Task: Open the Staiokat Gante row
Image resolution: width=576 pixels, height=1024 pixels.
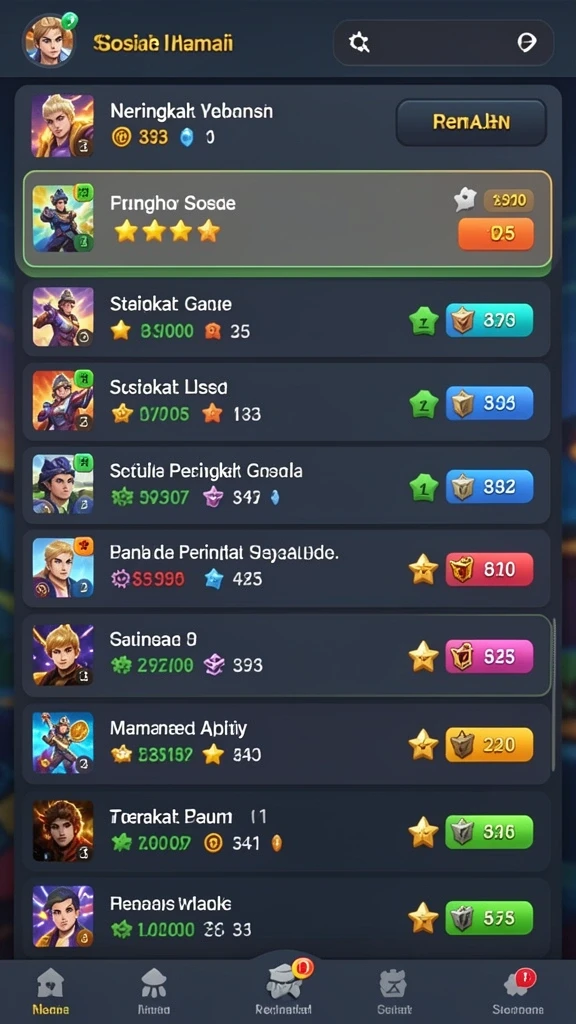Action: click(286, 318)
